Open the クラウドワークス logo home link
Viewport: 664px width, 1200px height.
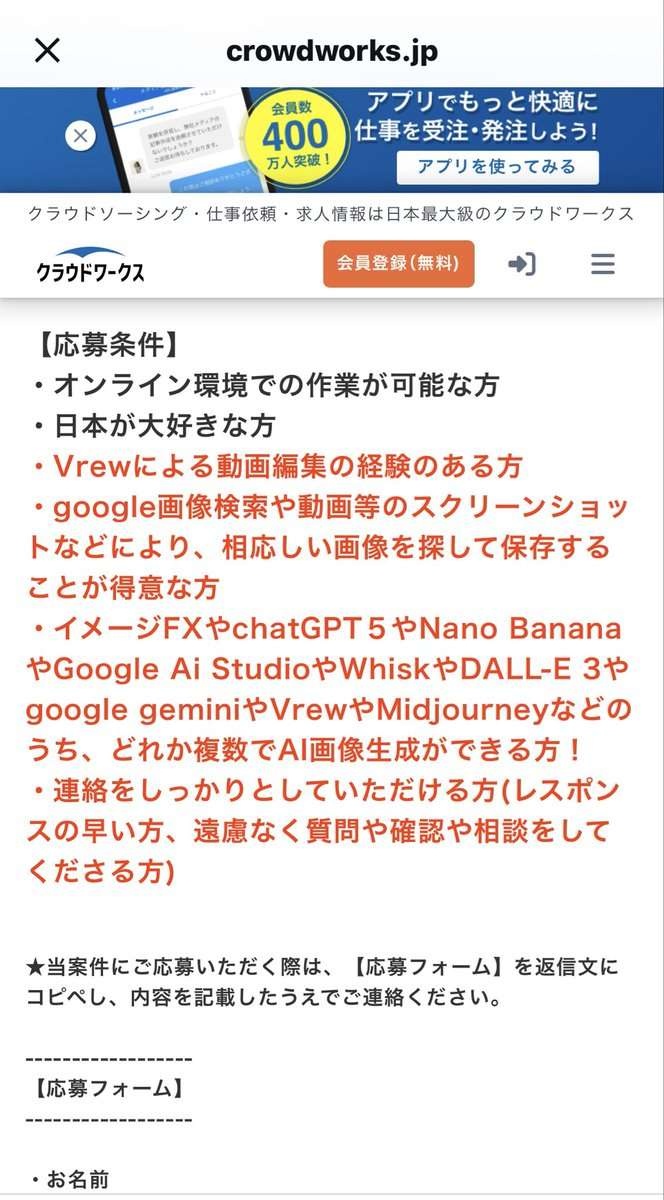(91, 265)
